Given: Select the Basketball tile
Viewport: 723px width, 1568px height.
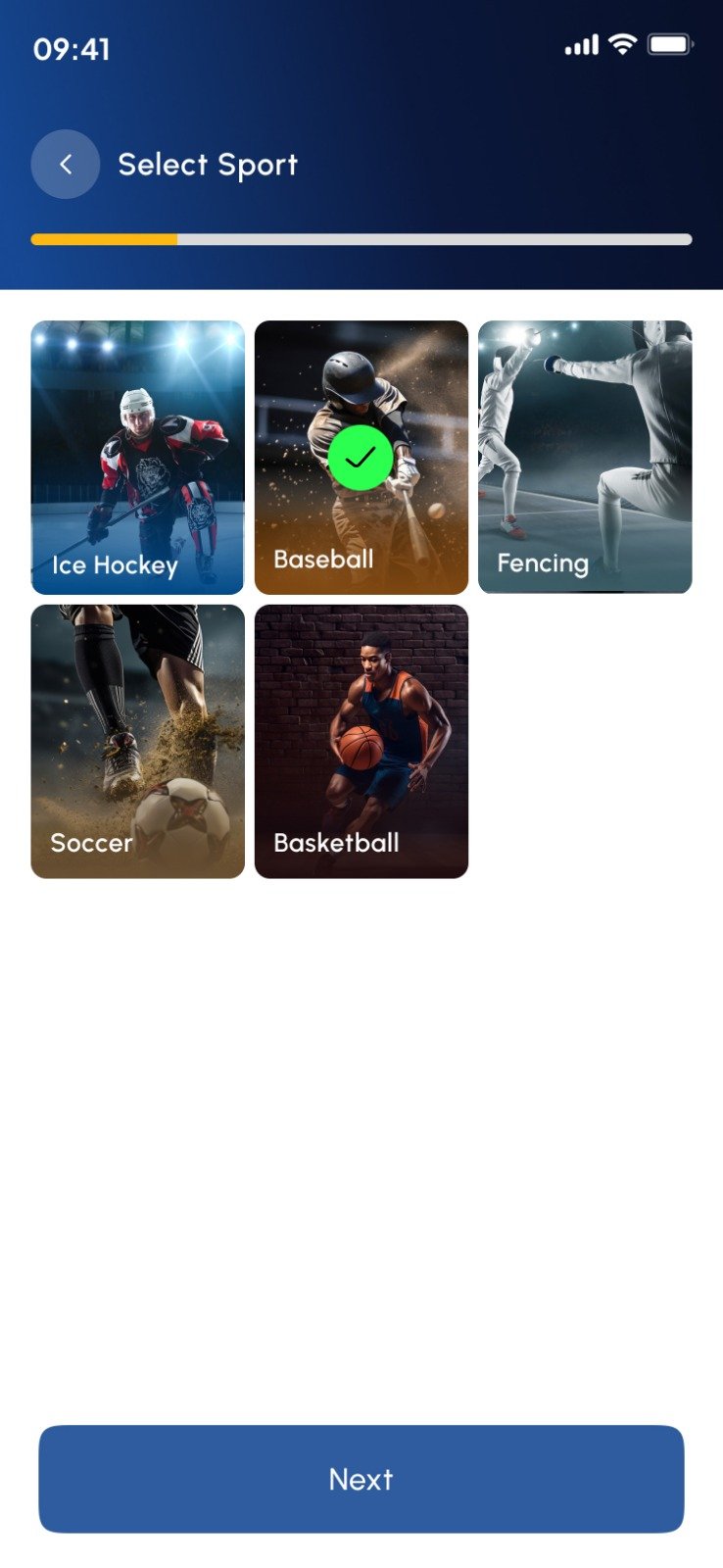Looking at the screenshot, I should 361,741.
